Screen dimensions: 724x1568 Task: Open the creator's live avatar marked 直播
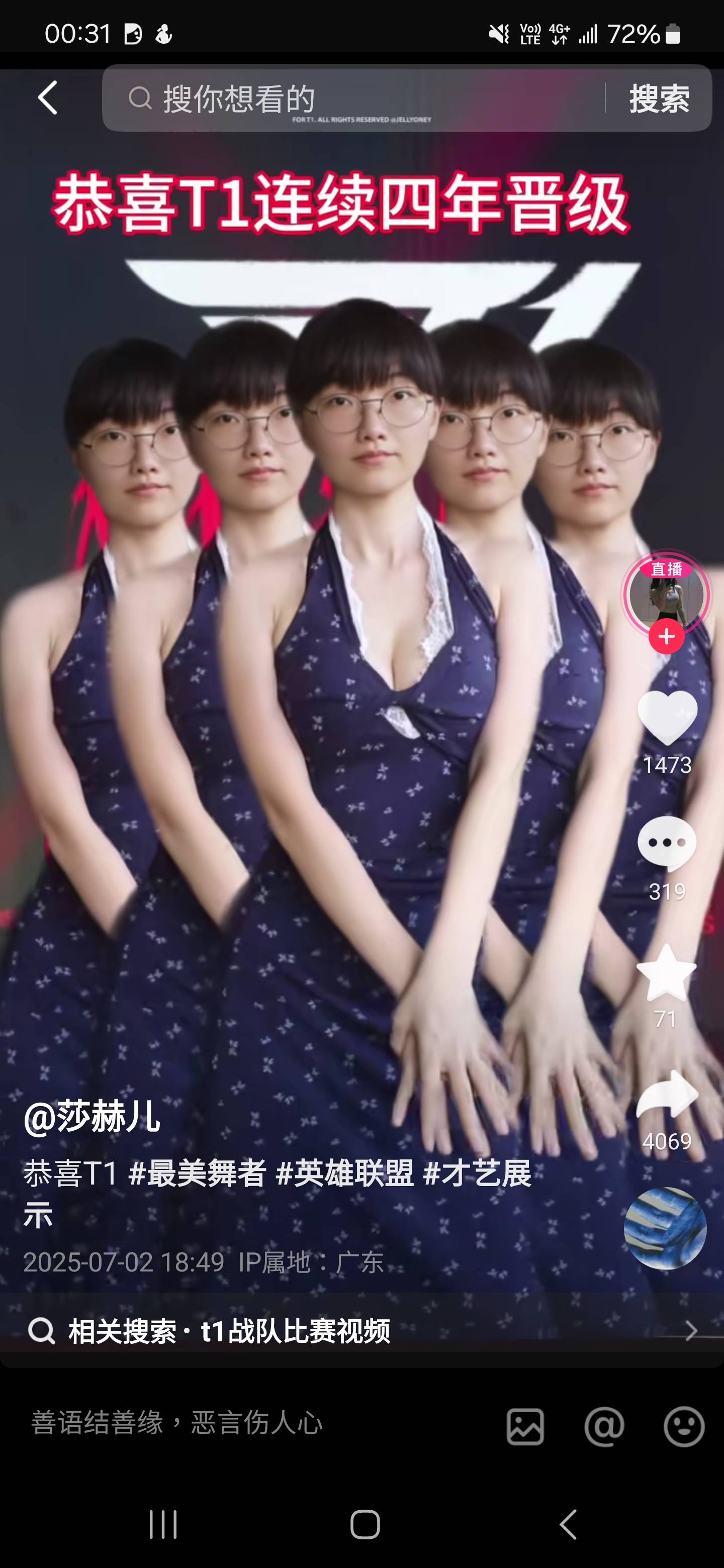click(666, 593)
